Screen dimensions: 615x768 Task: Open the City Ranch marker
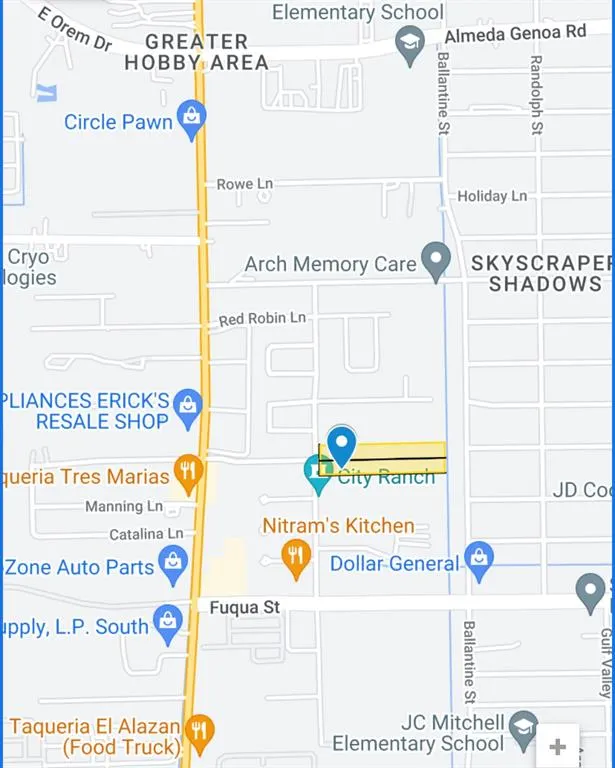tap(318, 473)
